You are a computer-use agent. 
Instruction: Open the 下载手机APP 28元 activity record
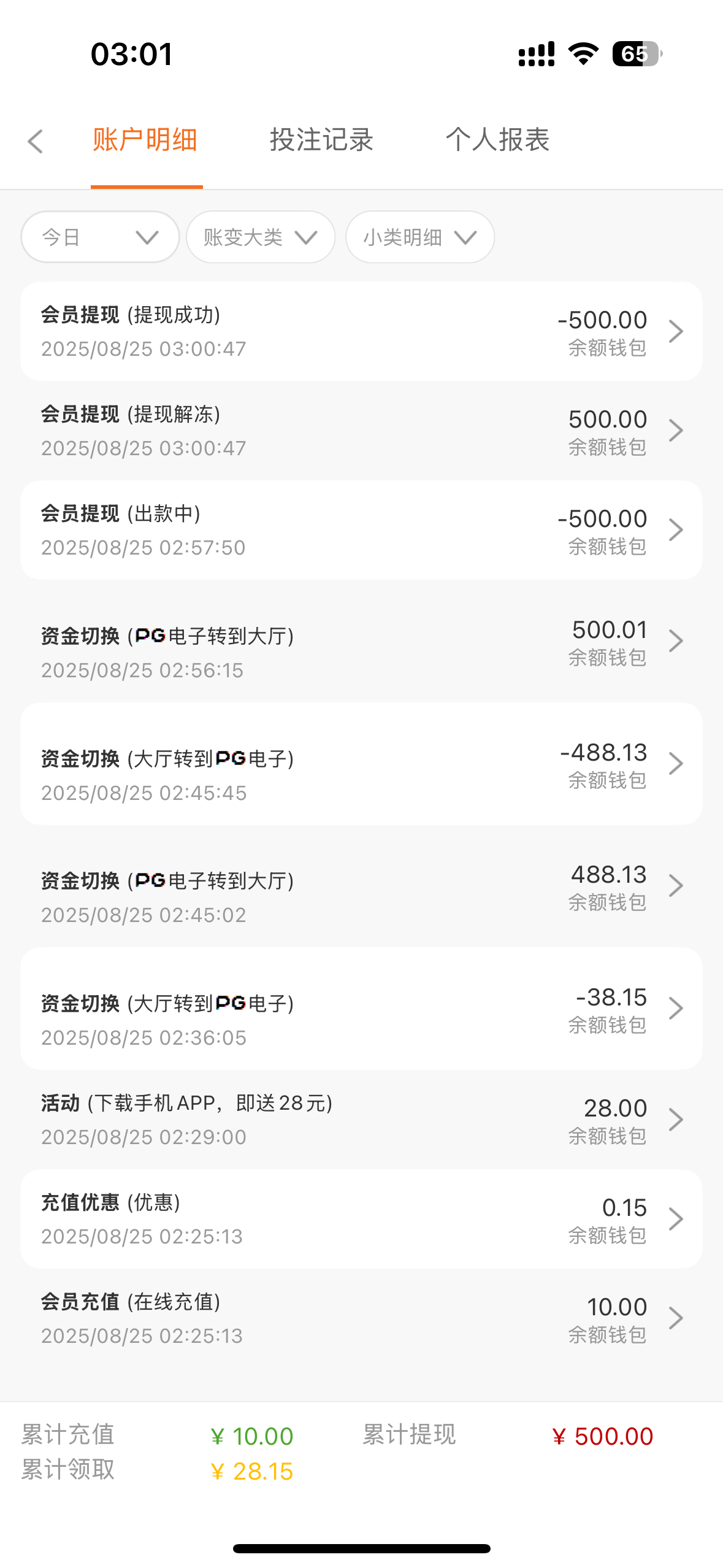click(x=361, y=1120)
